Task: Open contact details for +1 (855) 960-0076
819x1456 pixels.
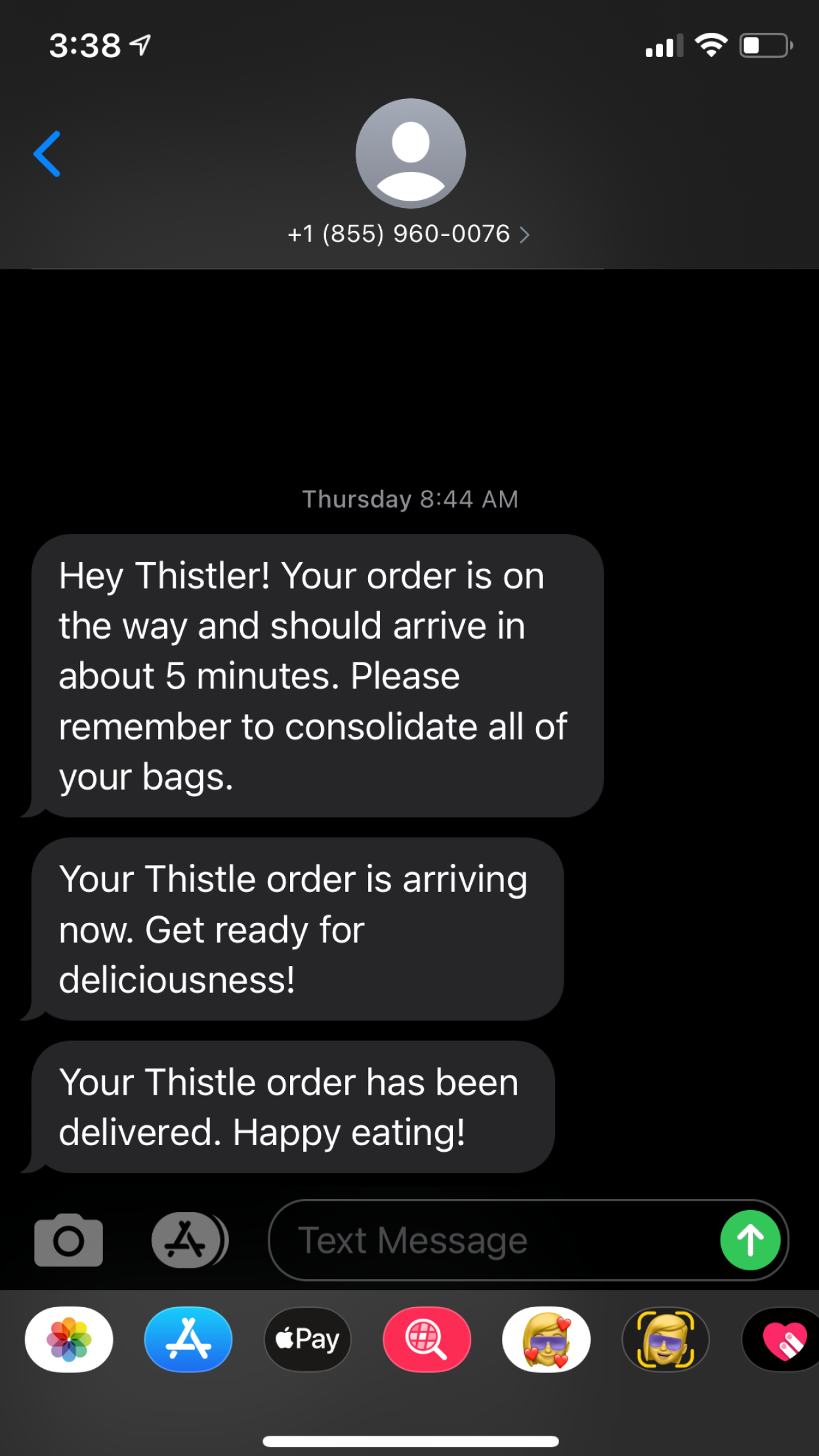Action: (408, 234)
